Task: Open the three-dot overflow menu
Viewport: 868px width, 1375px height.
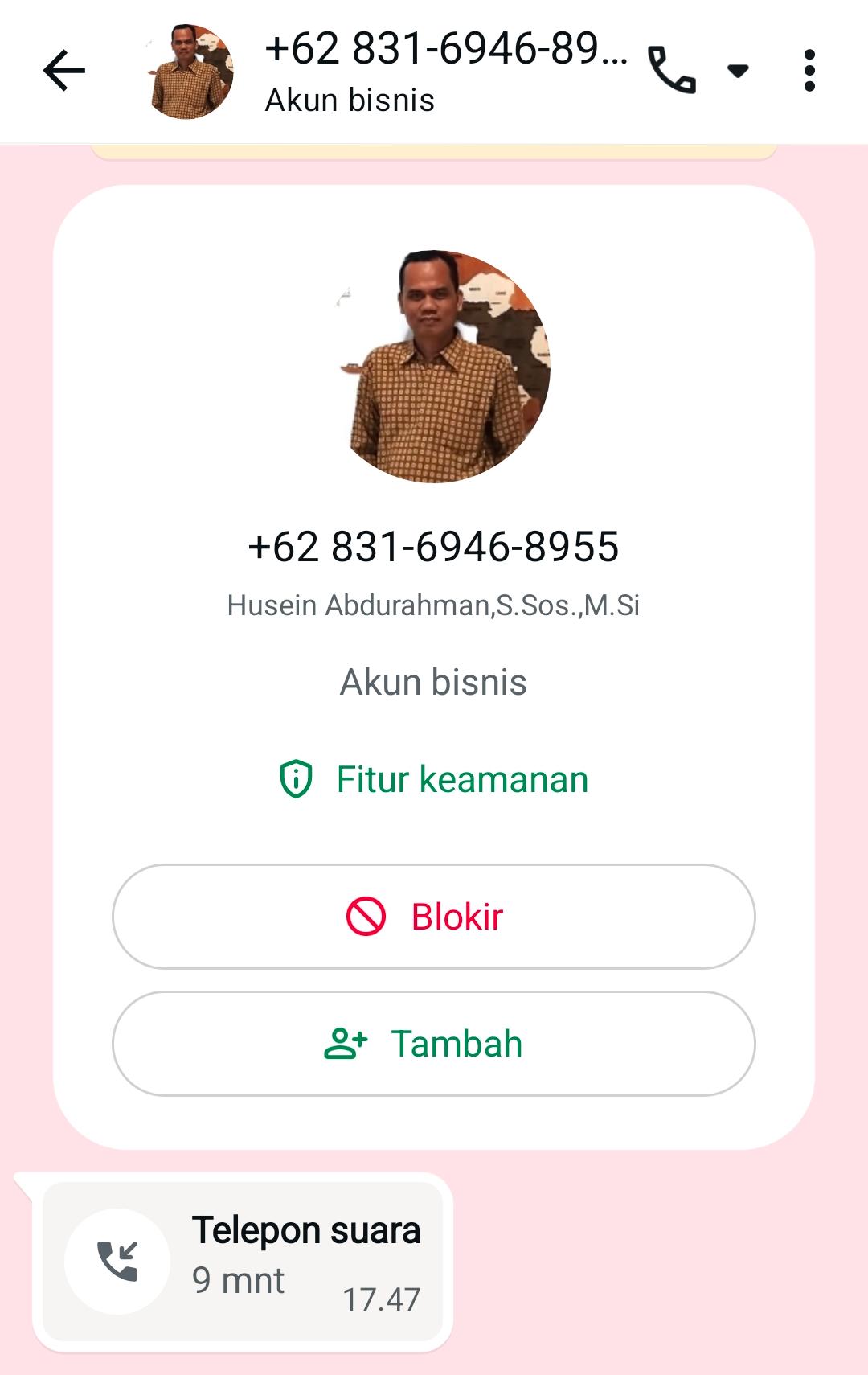Action: point(809,71)
